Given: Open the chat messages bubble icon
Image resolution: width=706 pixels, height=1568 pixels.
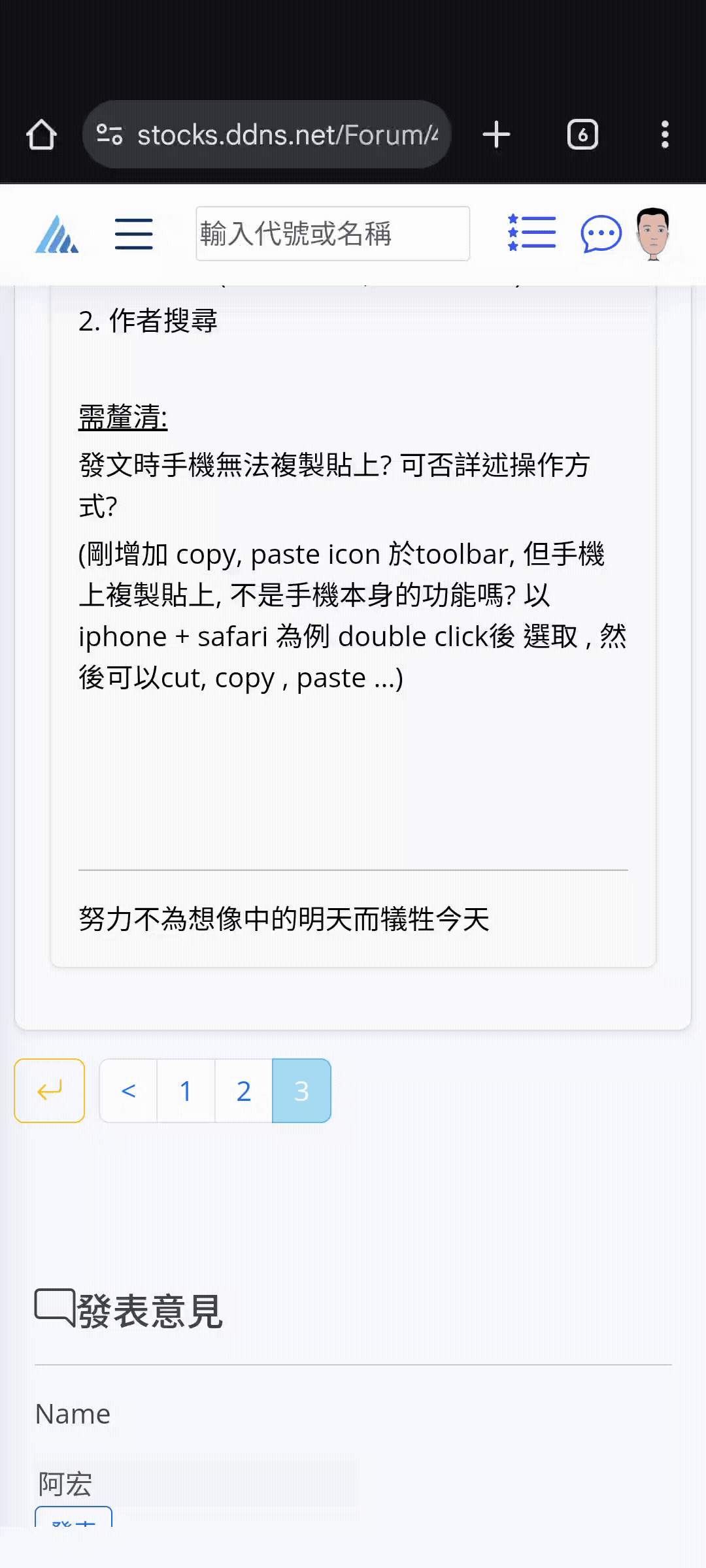Looking at the screenshot, I should pos(601,234).
